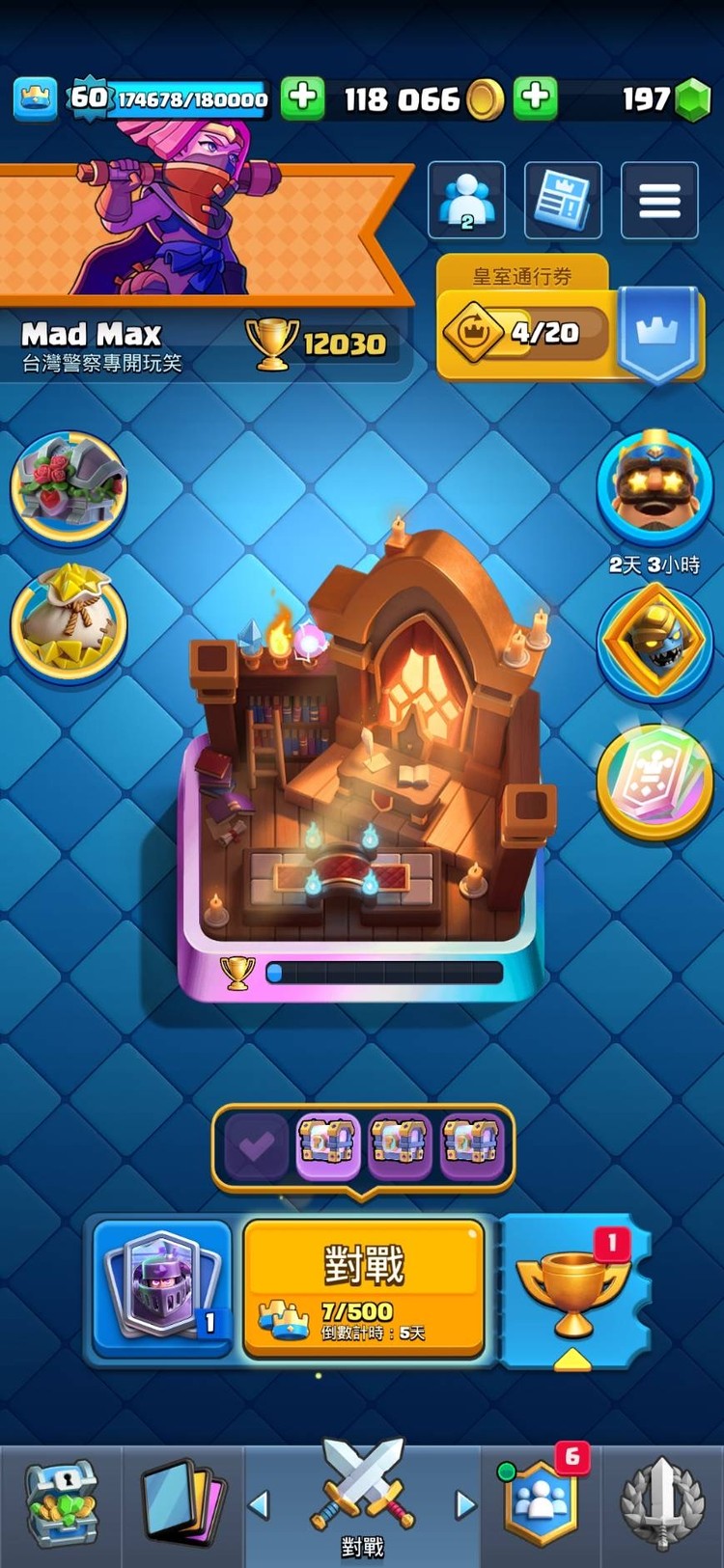Open the friends list icon
The width and height of the screenshot is (724, 1568).
[x=466, y=201]
